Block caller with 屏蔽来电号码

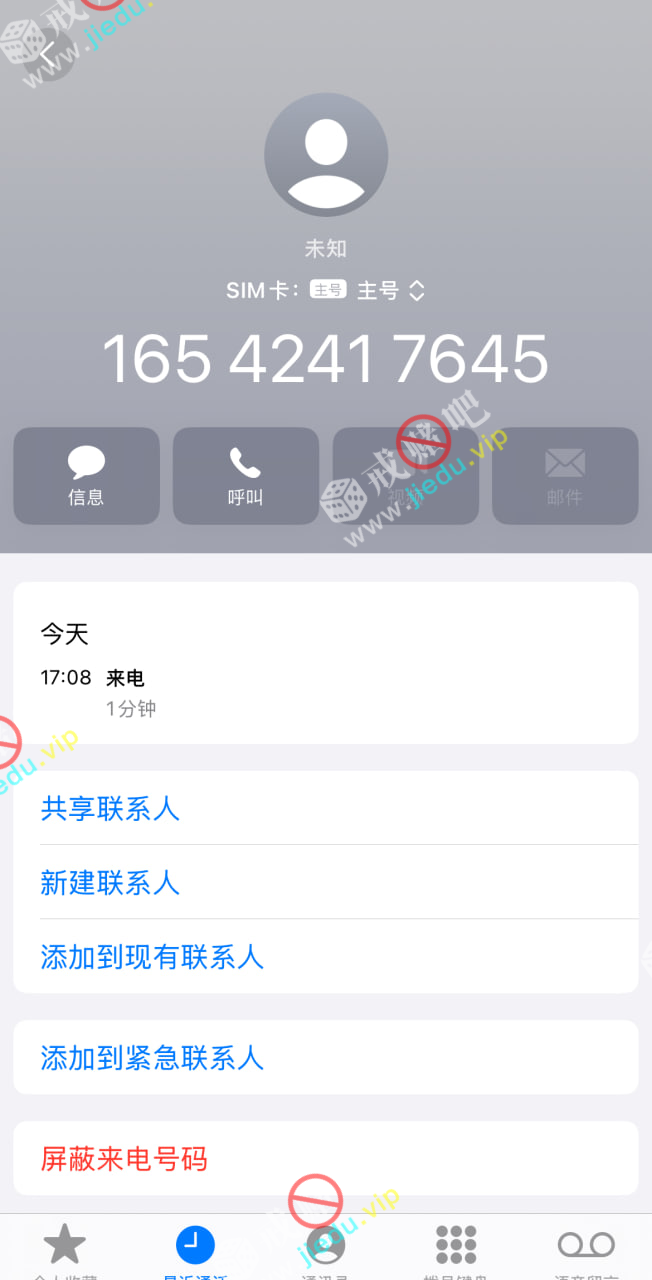pos(124,1159)
